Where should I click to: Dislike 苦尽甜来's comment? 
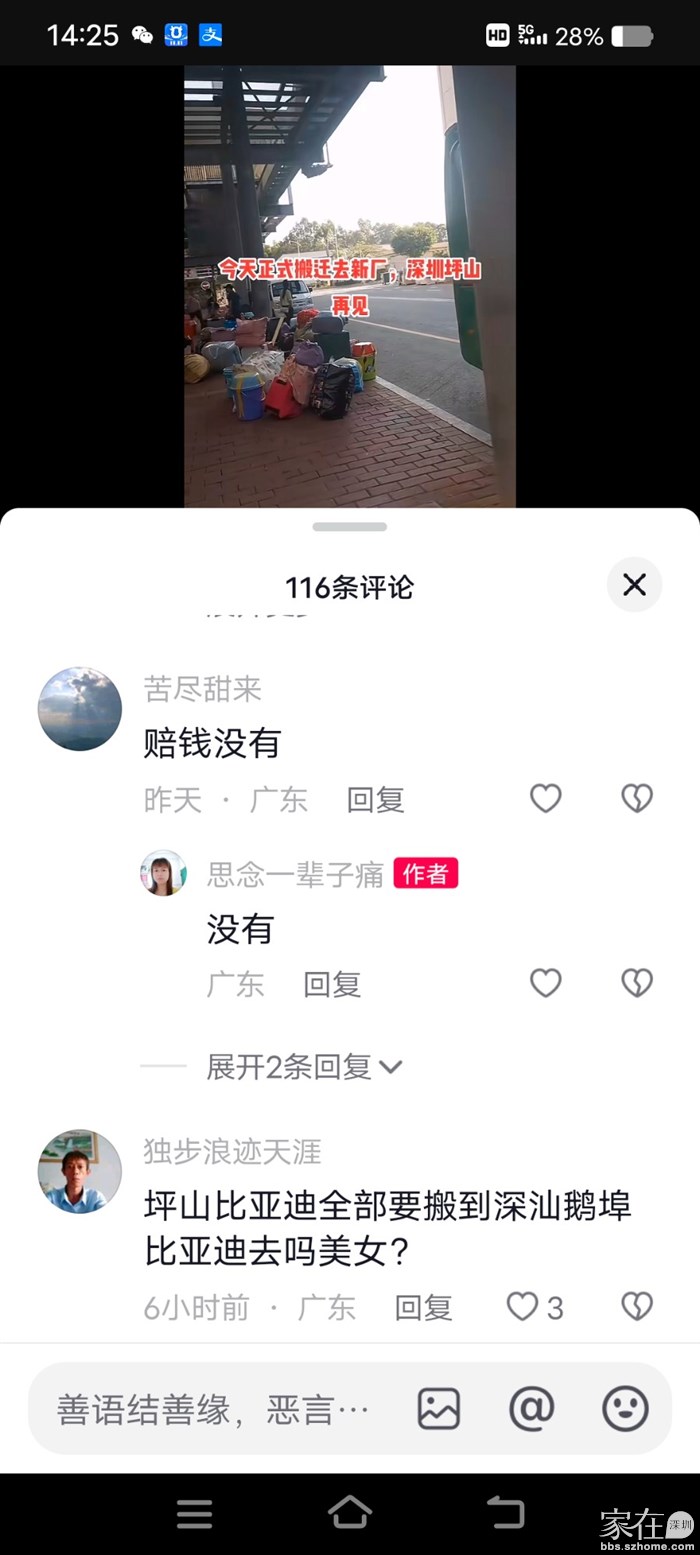click(x=637, y=798)
